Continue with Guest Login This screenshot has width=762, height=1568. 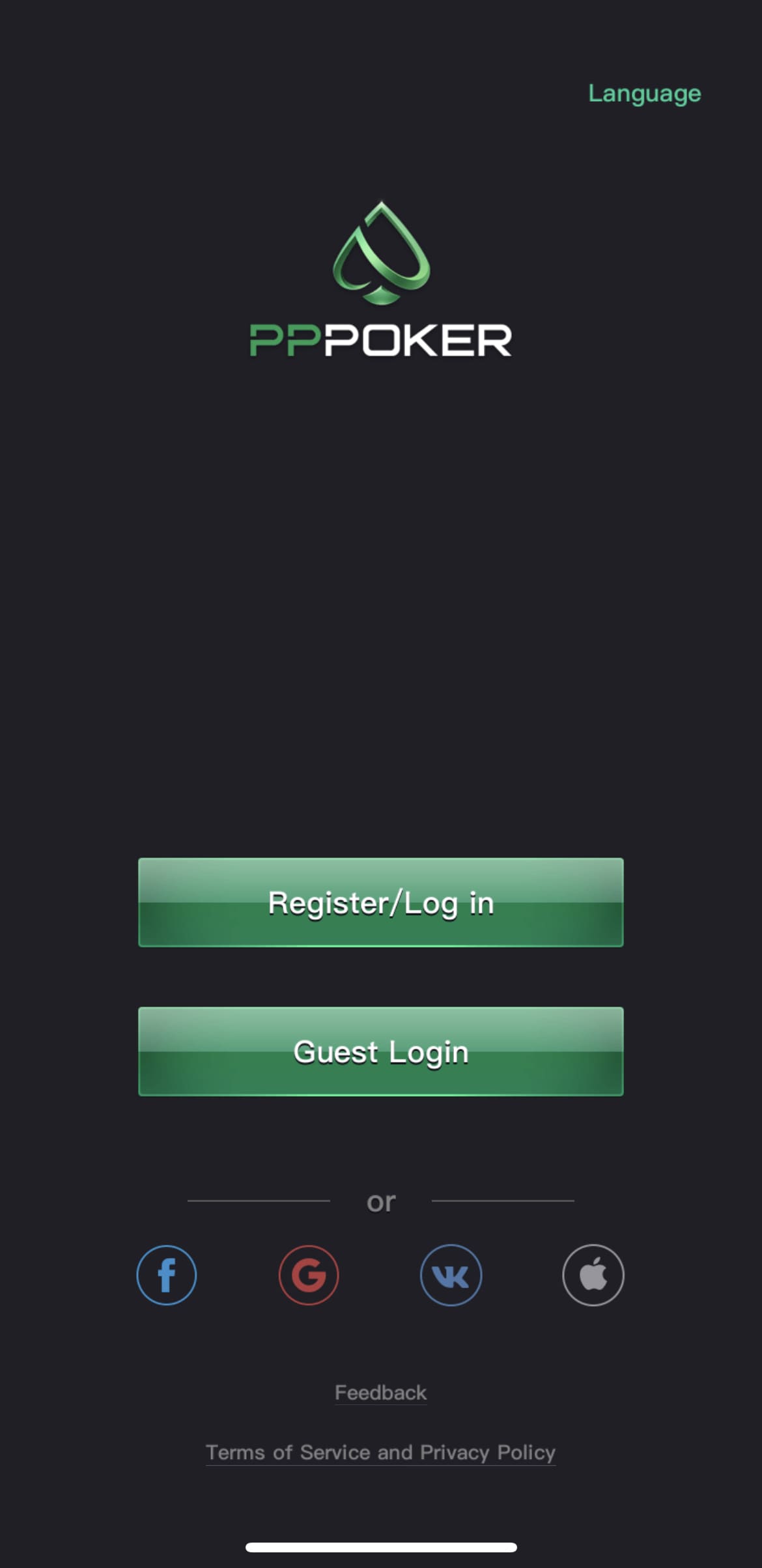pos(381,1051)
